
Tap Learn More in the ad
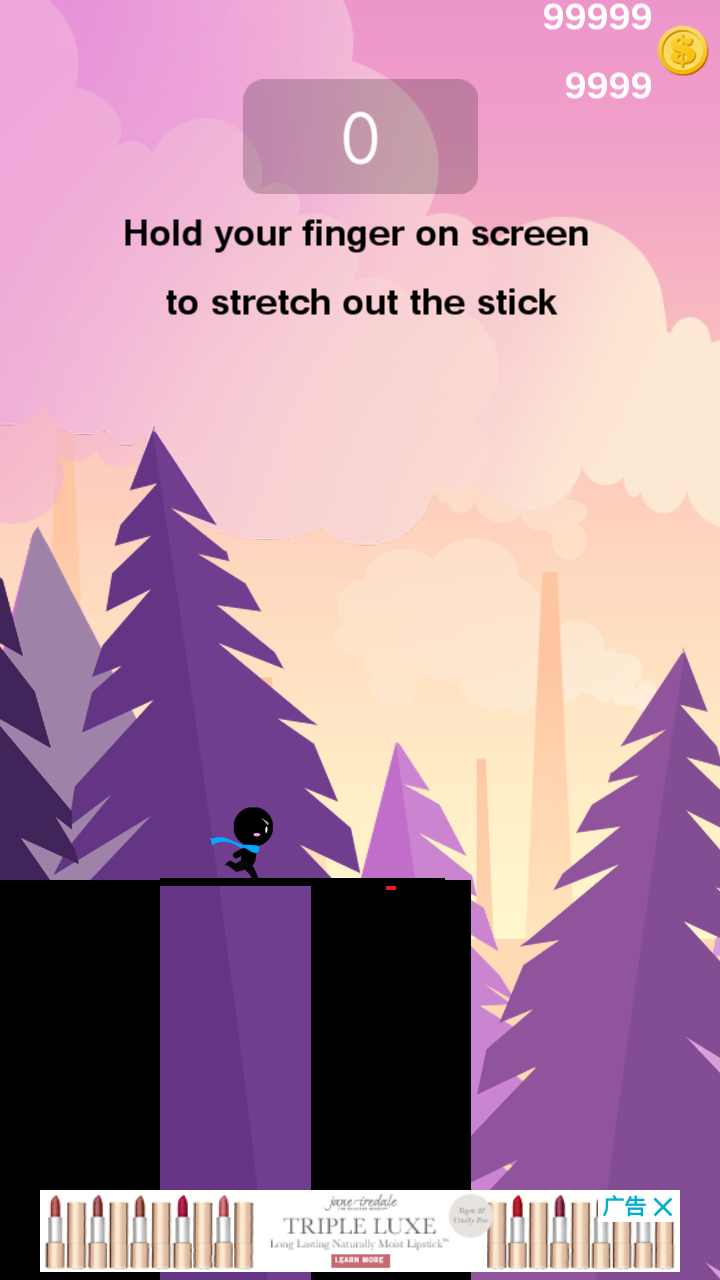click(359, 1261)
